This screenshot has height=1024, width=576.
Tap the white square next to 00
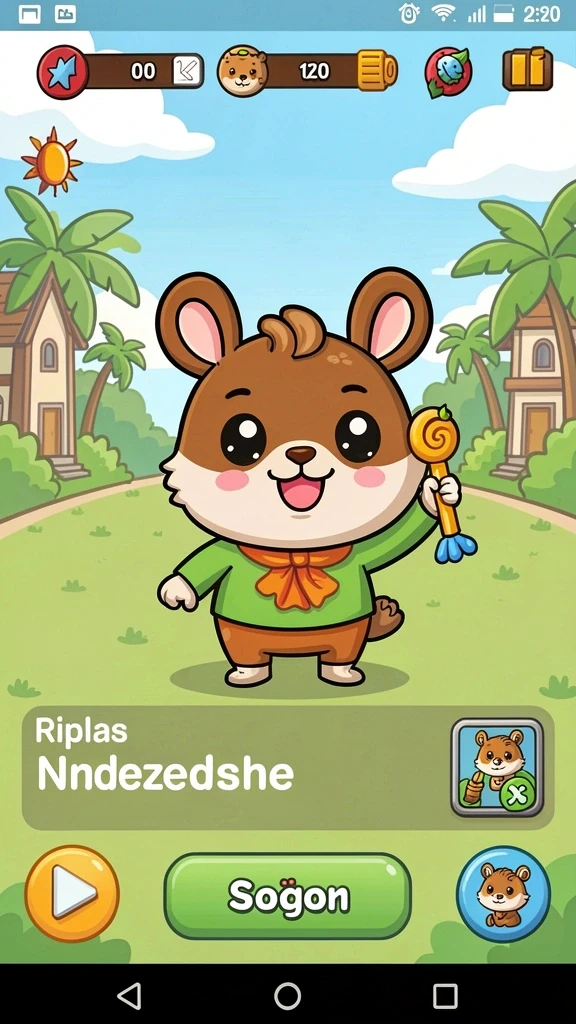(186, 71)
